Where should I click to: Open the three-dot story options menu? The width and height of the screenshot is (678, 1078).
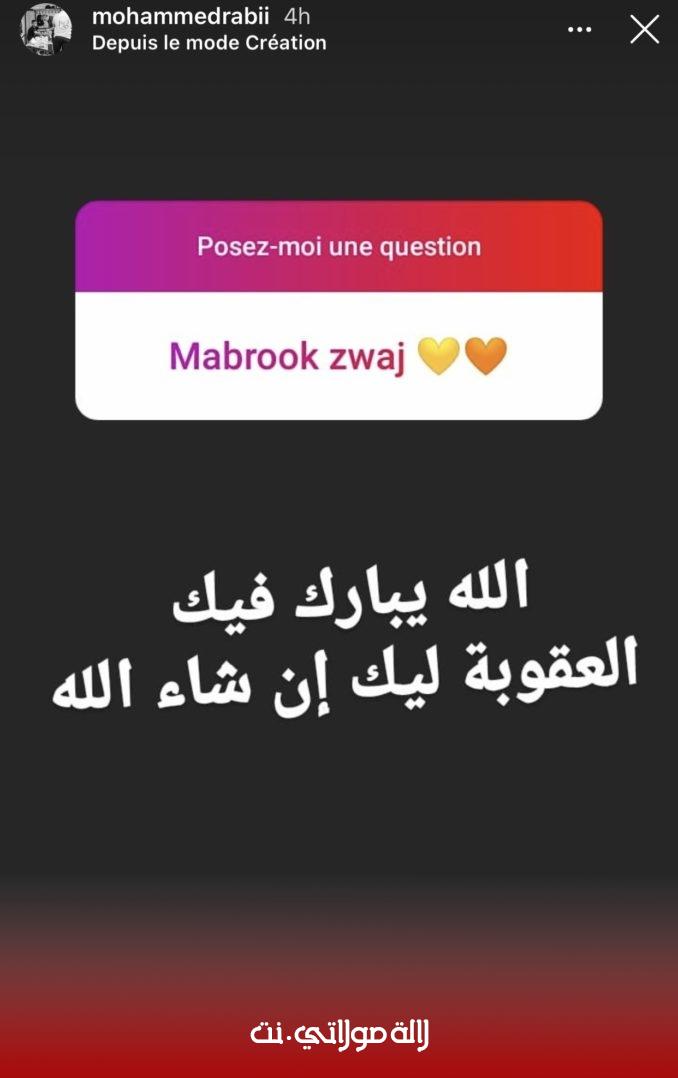pos(580,30)
